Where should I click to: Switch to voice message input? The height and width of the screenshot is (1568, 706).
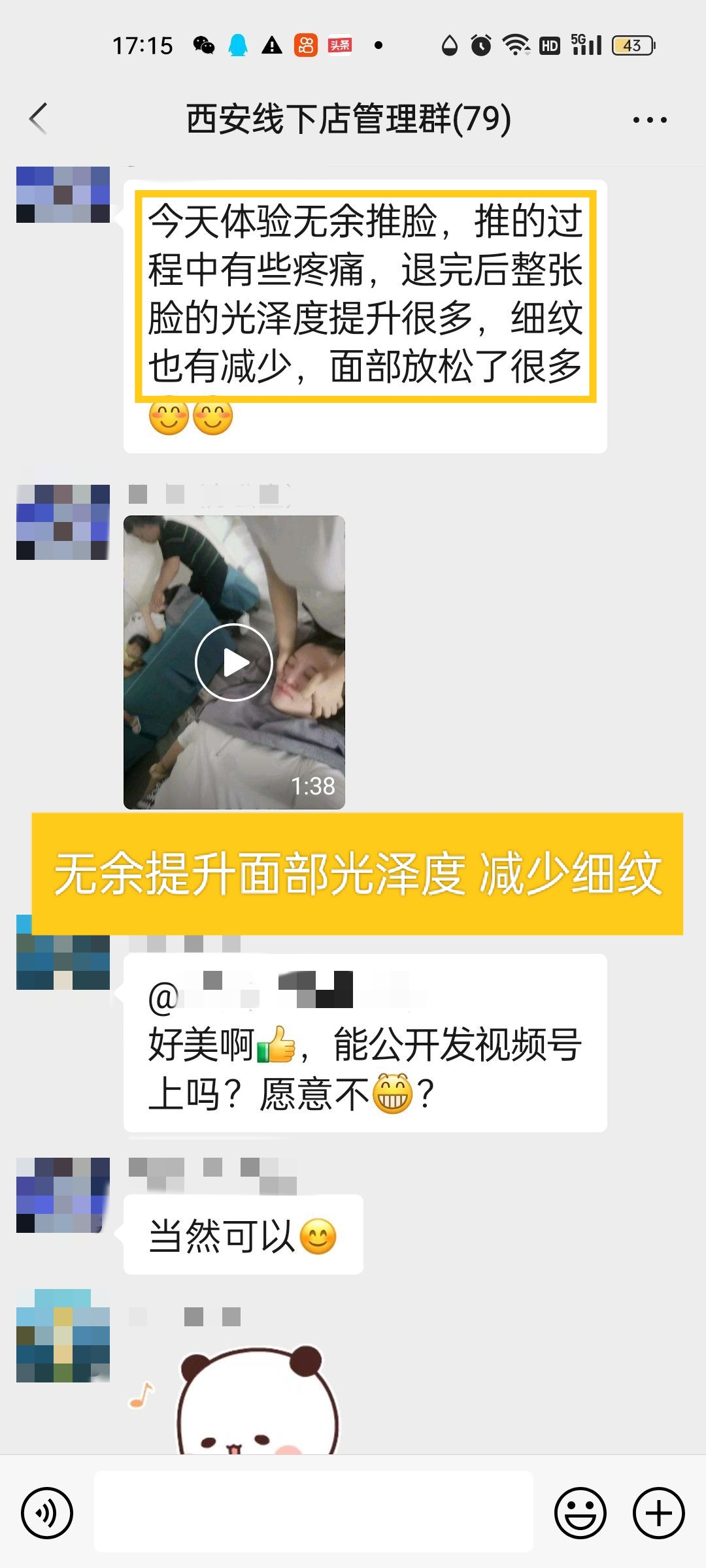click(47, 1512)
